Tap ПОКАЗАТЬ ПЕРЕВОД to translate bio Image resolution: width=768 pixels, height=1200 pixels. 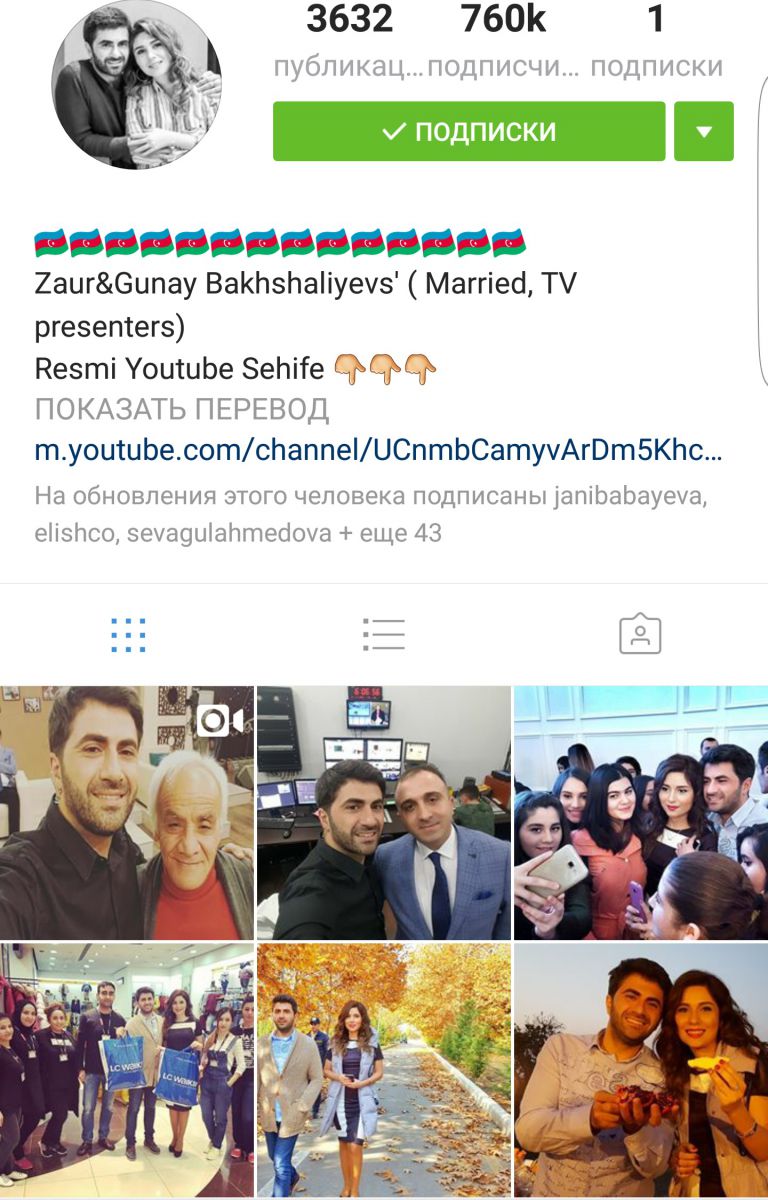tap(182, 410)
